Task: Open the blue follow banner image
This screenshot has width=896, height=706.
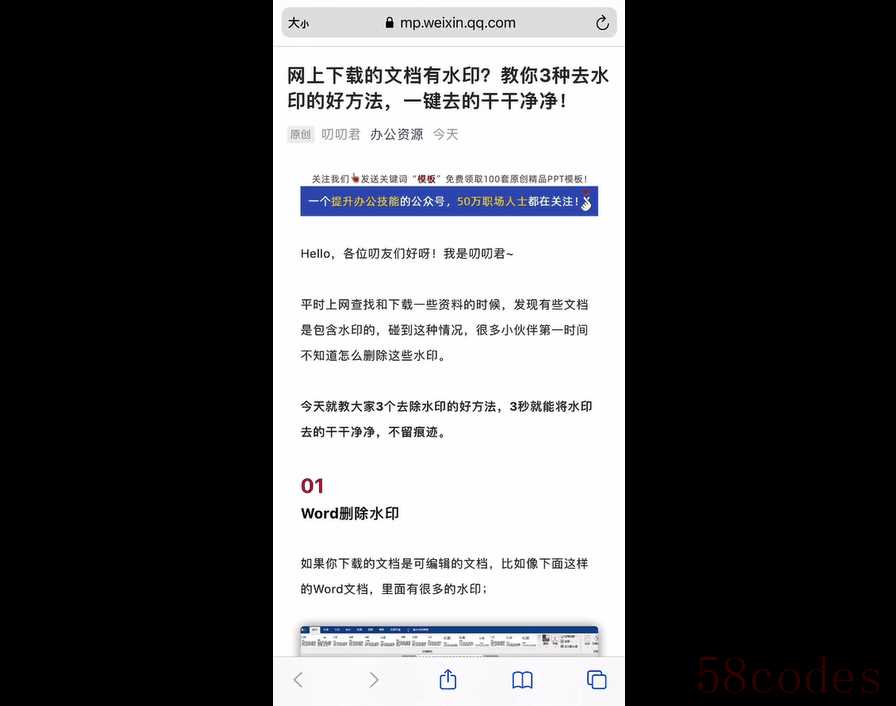Action: point(449,201)
